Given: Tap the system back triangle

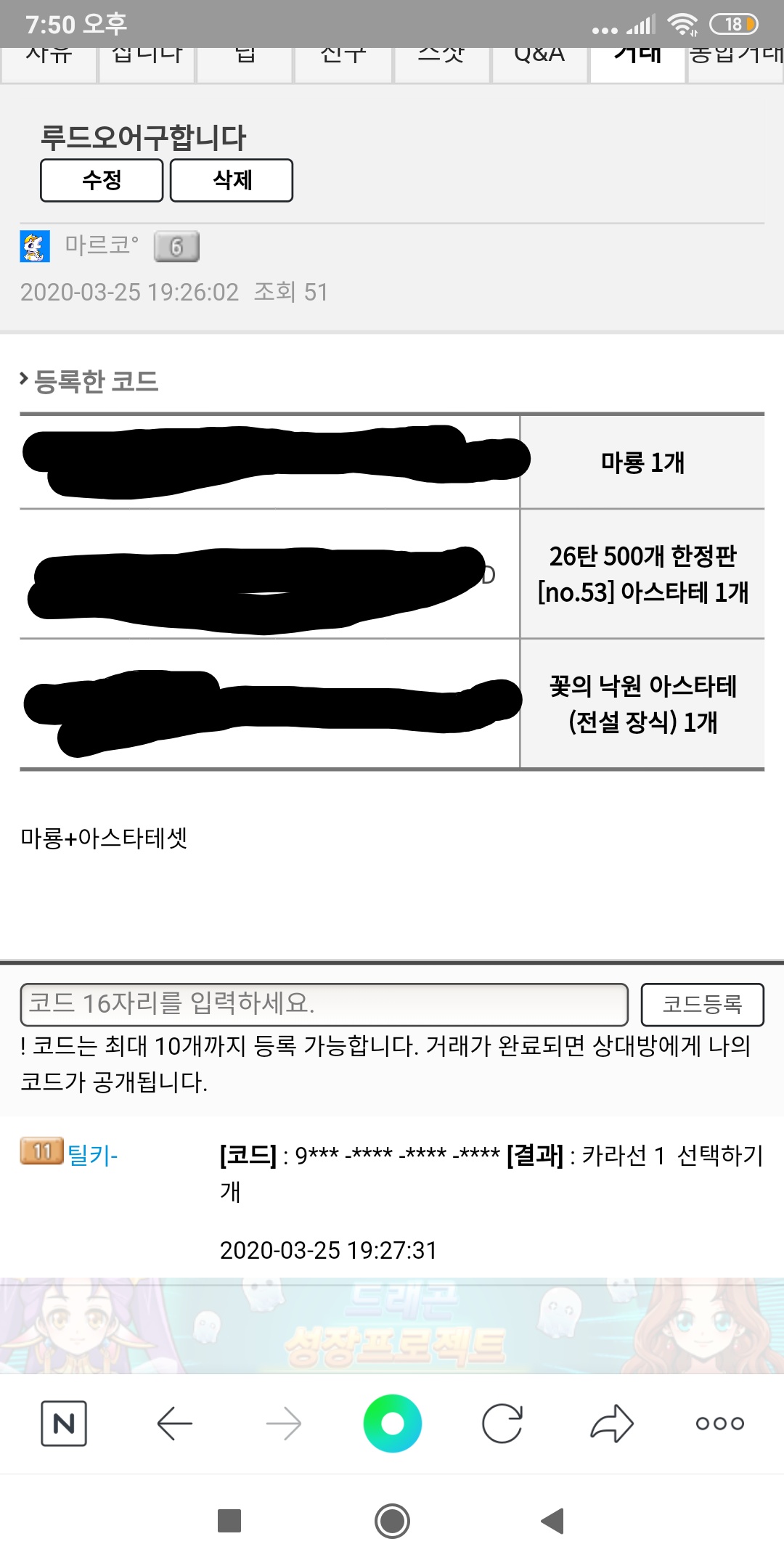Looking at the screenshot, I should pos(553,1521).
